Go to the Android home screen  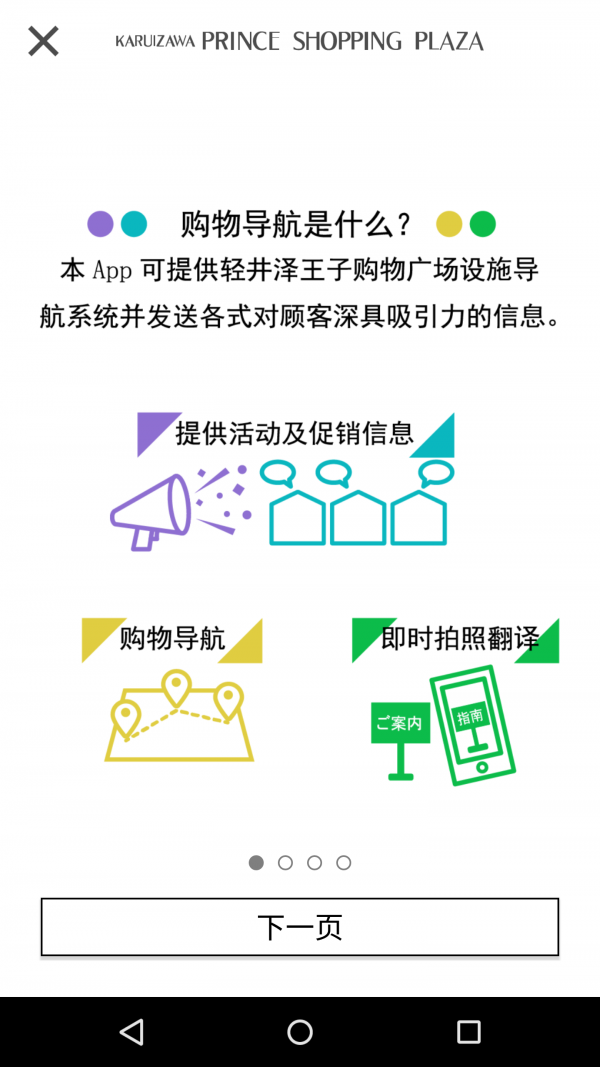(300, 1031)
